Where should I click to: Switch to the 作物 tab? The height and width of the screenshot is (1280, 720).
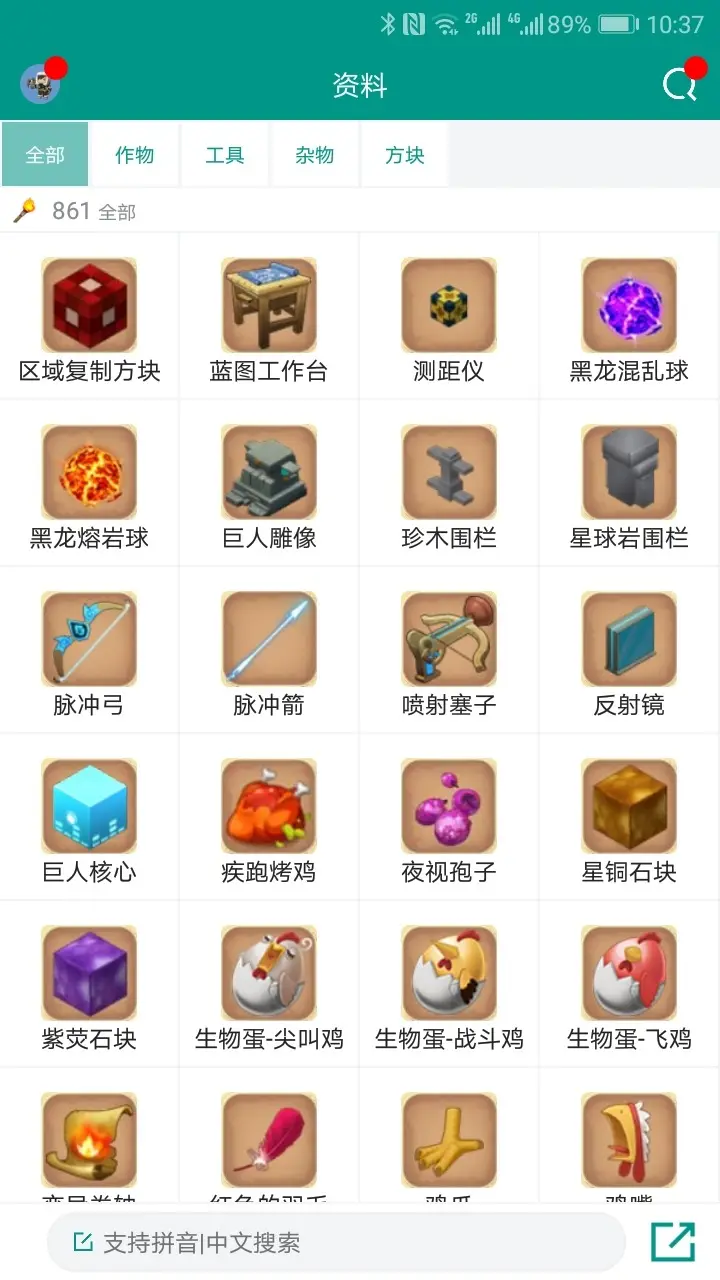pos(134,155)
